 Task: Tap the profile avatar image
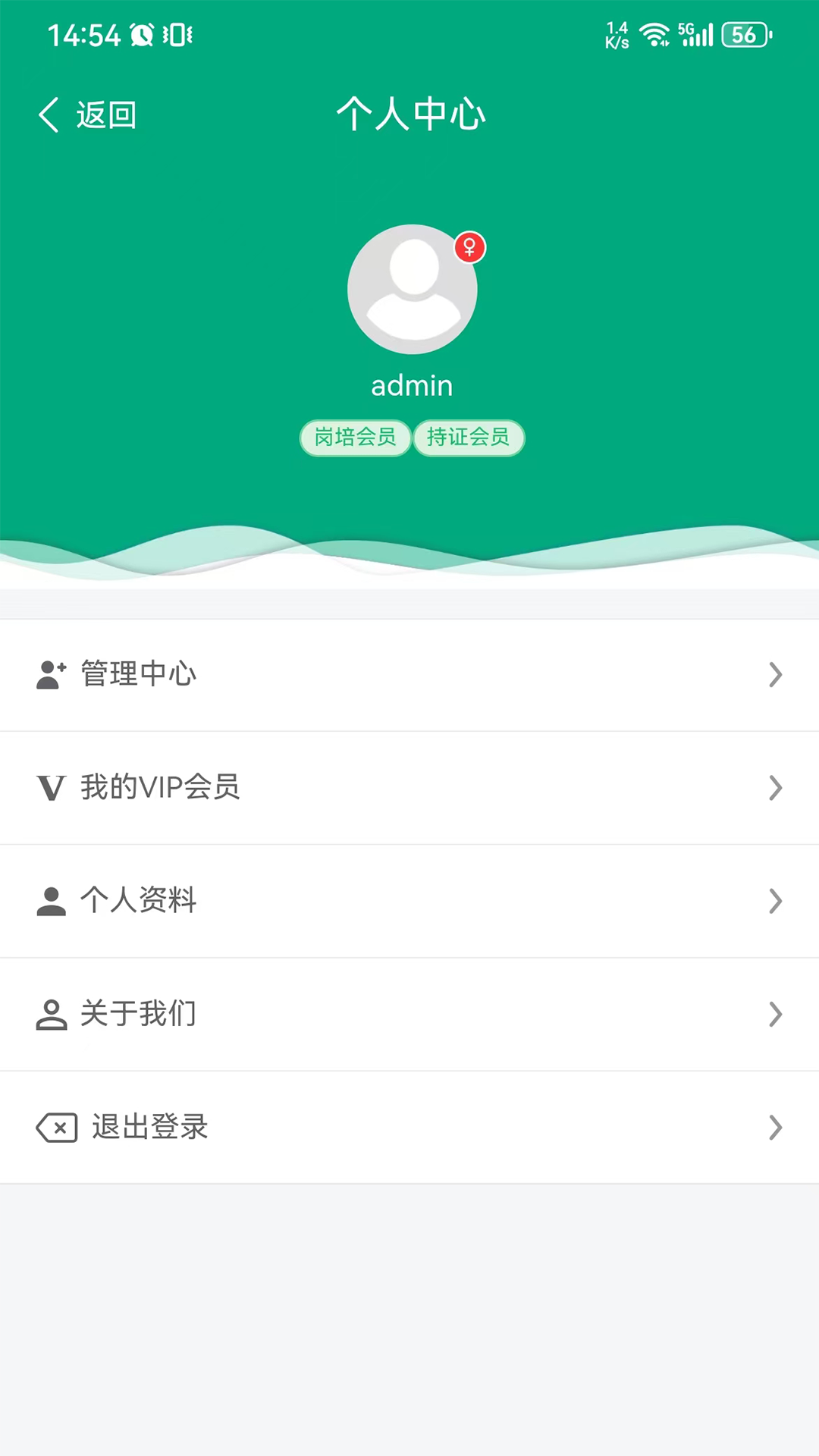411,289
